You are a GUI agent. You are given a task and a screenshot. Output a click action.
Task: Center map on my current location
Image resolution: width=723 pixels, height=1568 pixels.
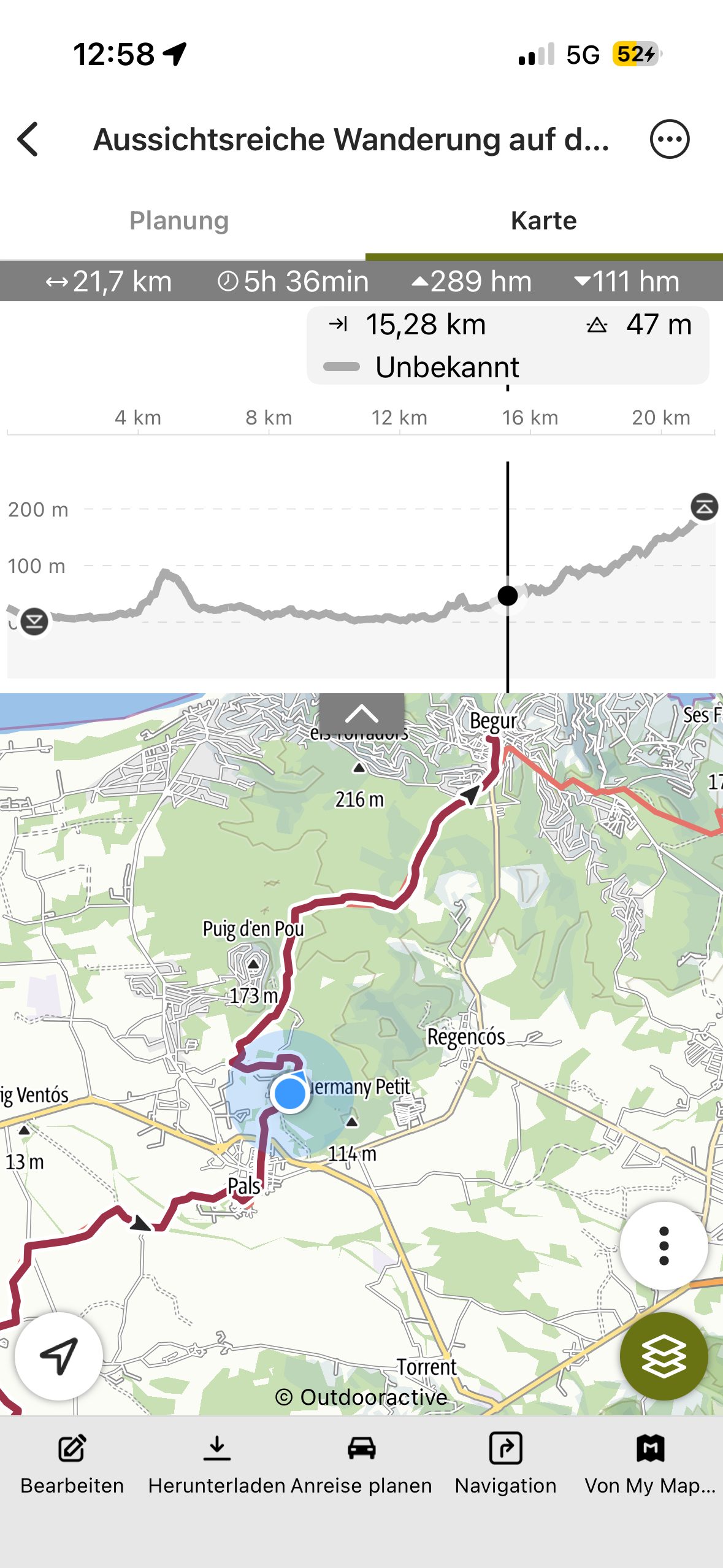tap(59, 1356)
